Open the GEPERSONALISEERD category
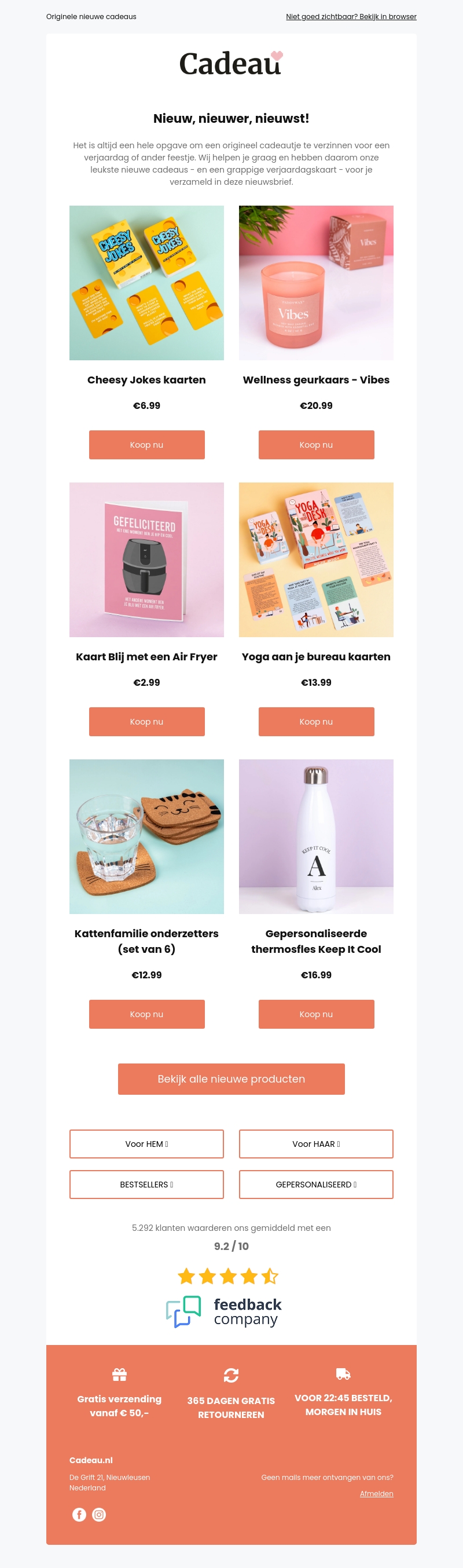463x1568 pixels. pos(316,1185)
